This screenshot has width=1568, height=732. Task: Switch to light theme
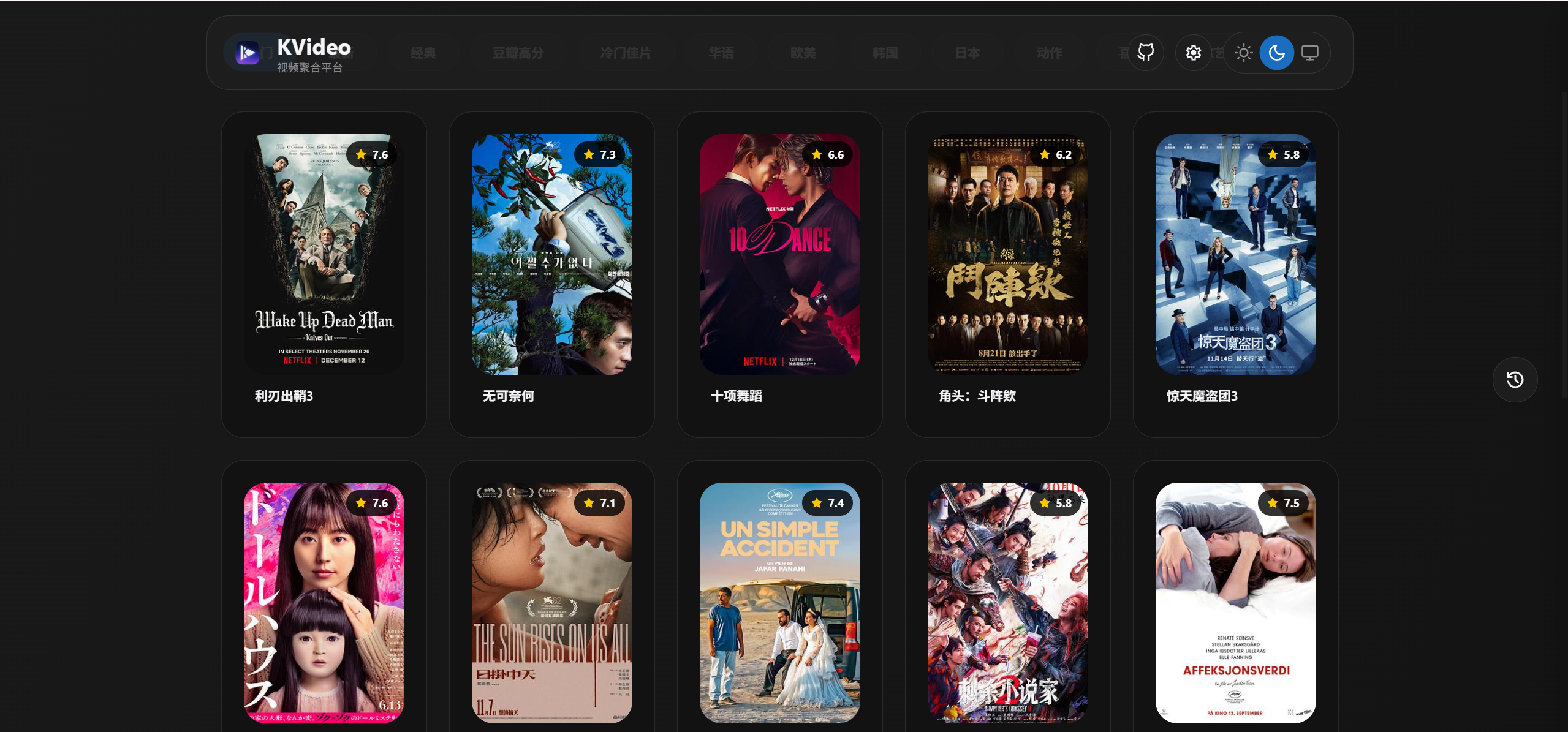coord(1243,53)
